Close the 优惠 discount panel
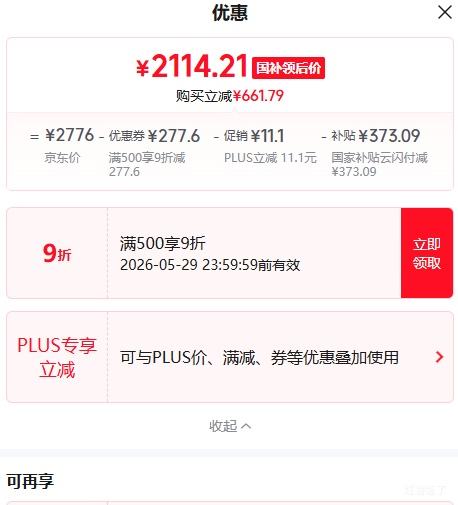This screenshot has height=505, width=458. (445, 13)
